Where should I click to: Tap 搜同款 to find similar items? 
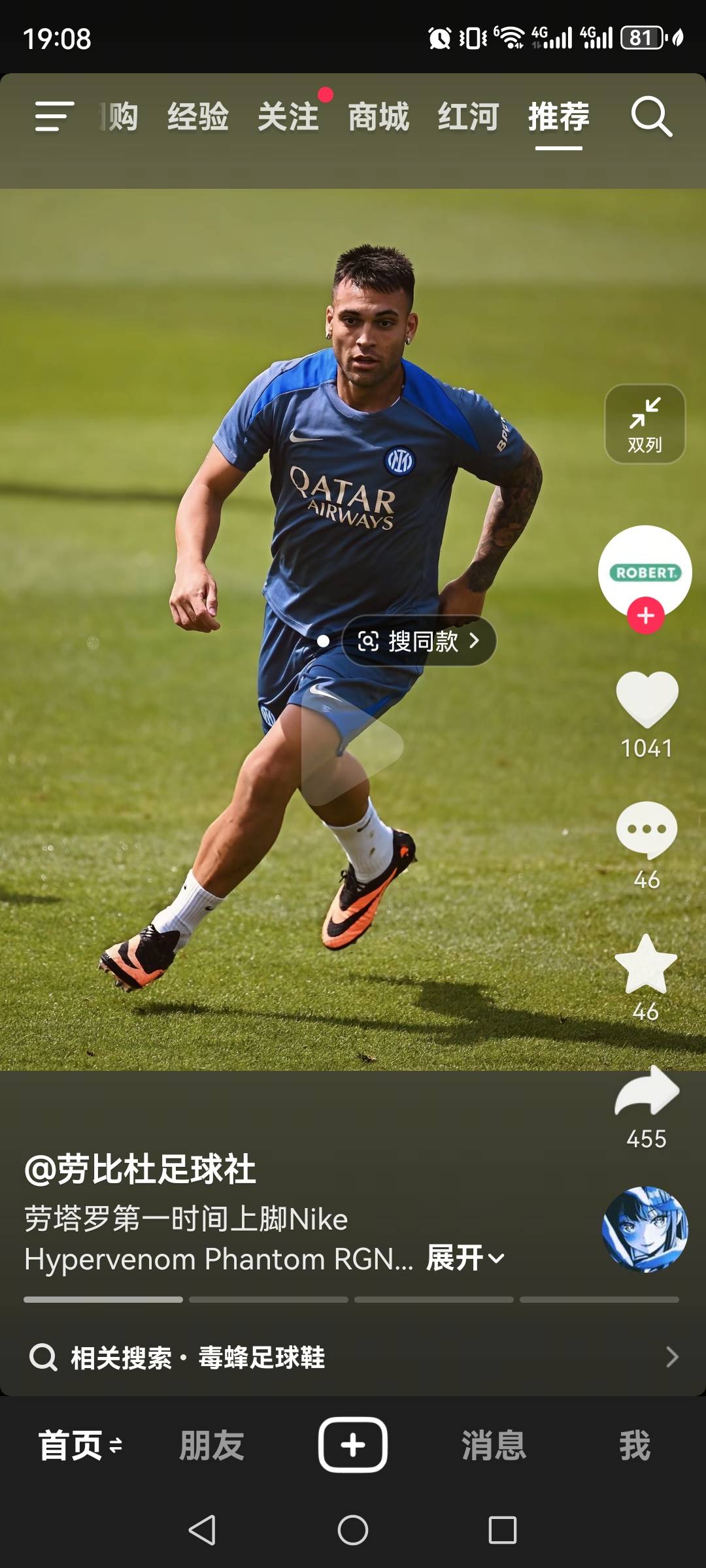click(419, 641)
